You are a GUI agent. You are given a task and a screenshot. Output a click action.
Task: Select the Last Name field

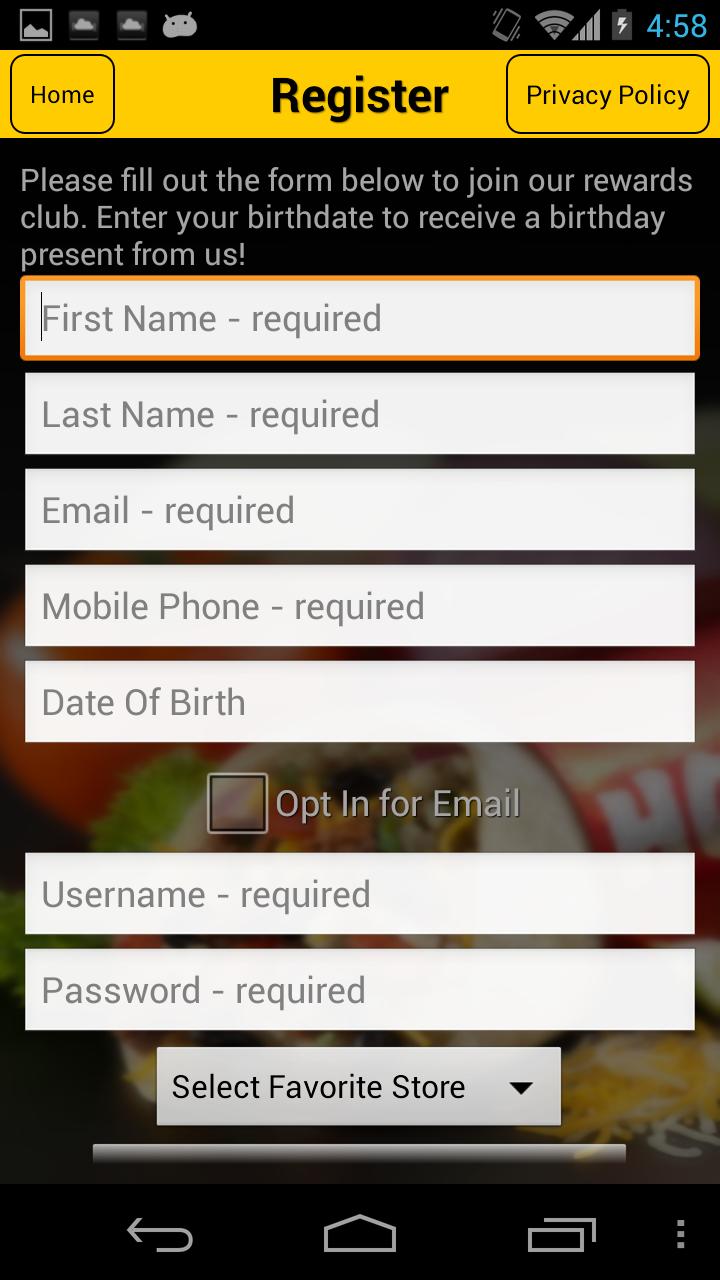point(360,414)
